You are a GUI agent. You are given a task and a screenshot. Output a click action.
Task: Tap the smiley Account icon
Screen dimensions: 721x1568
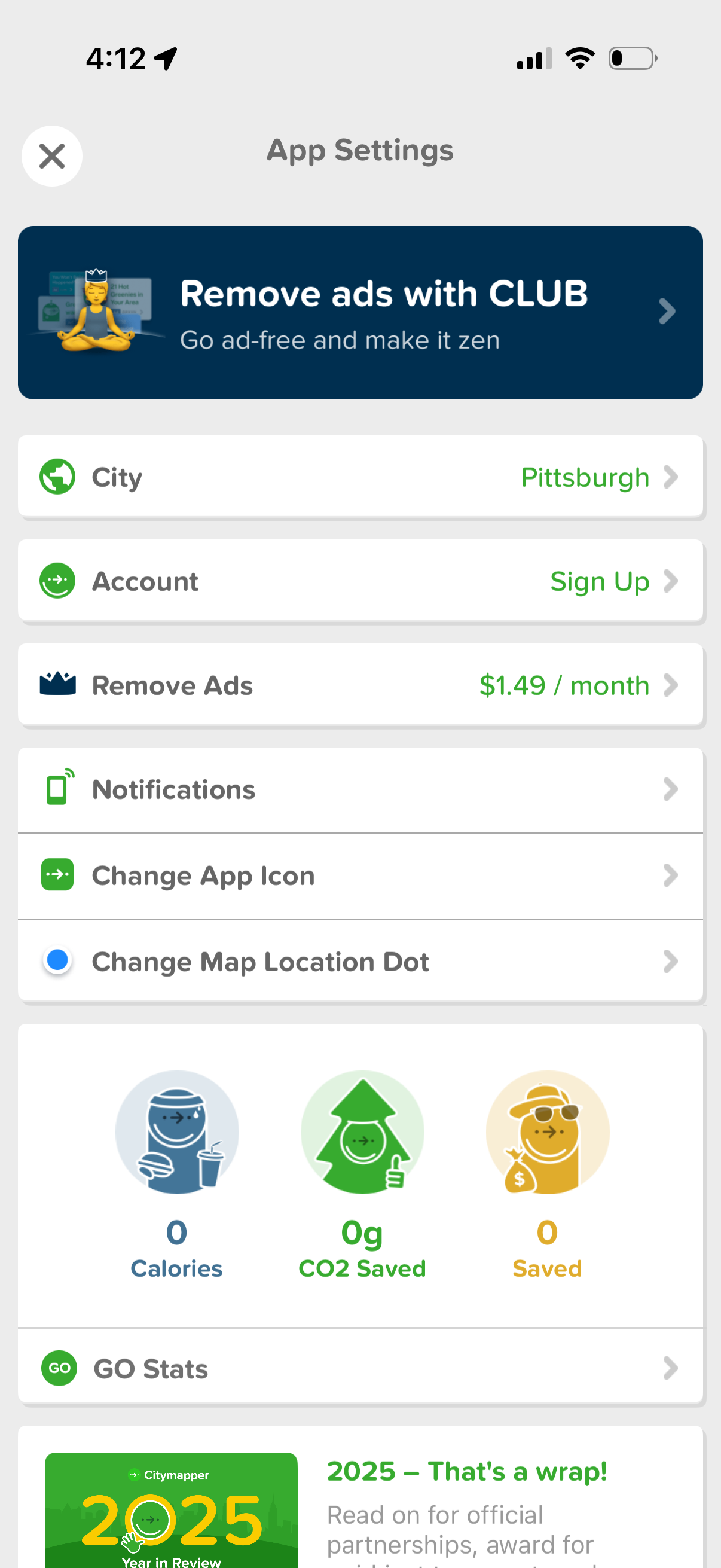(x=57, y=581)
